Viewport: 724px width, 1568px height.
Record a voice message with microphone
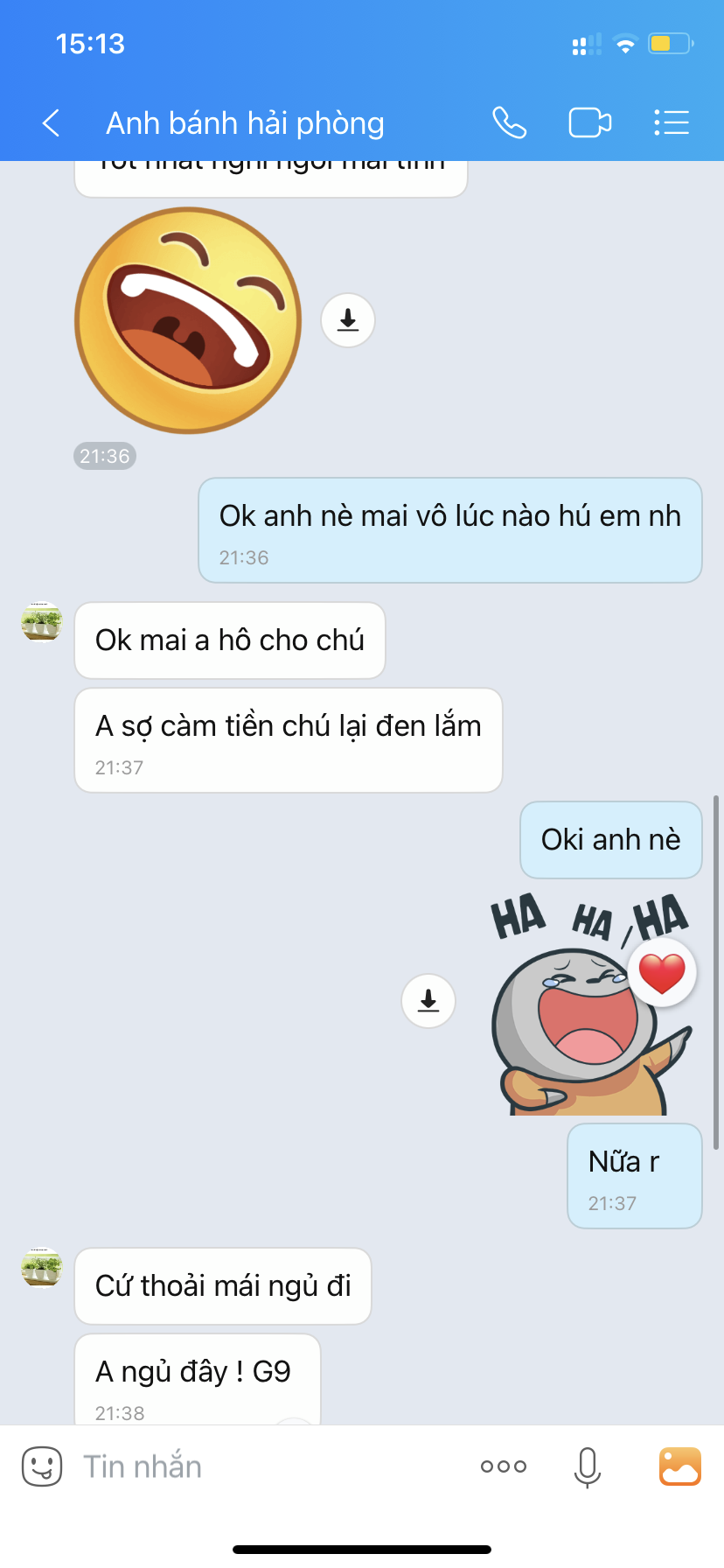588,1466
